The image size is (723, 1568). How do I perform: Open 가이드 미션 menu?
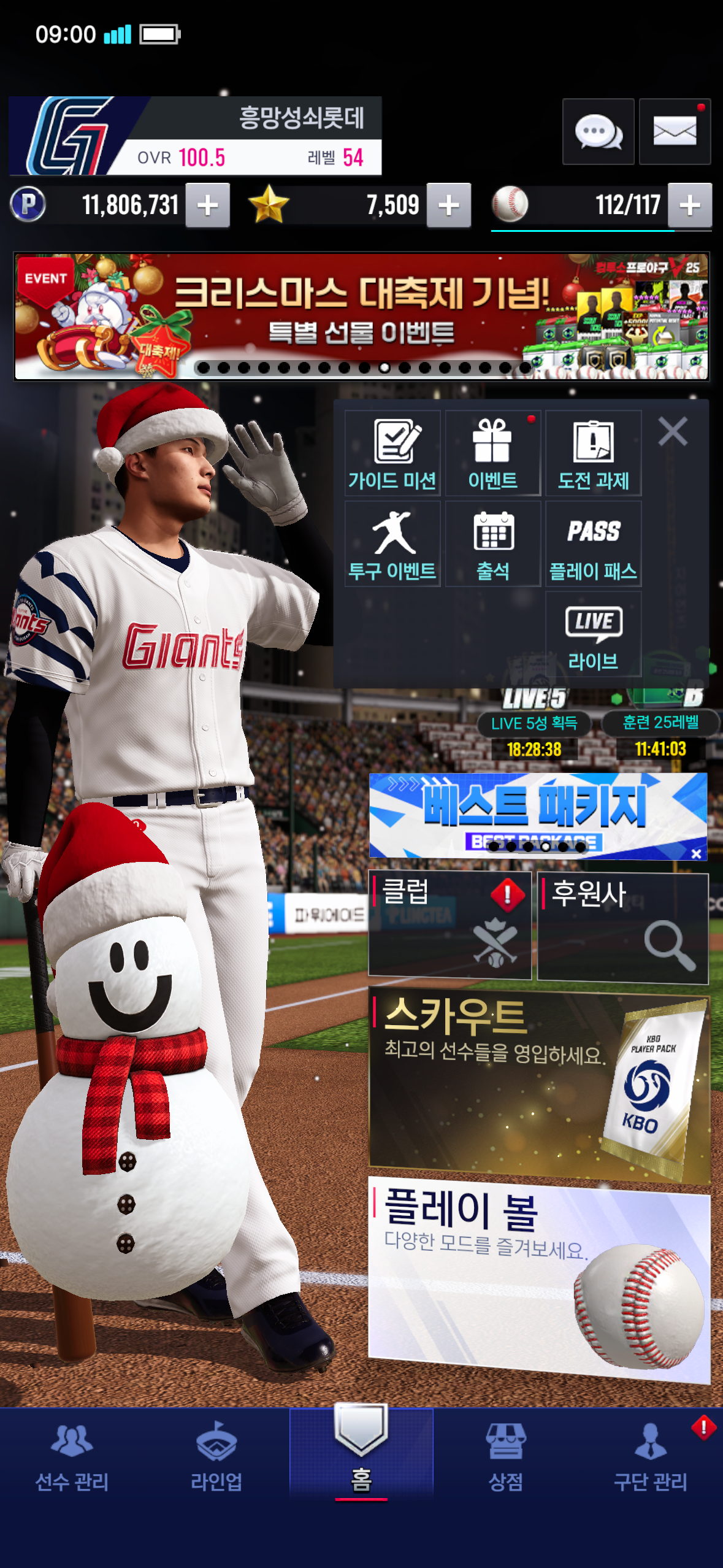coord(392,453)
